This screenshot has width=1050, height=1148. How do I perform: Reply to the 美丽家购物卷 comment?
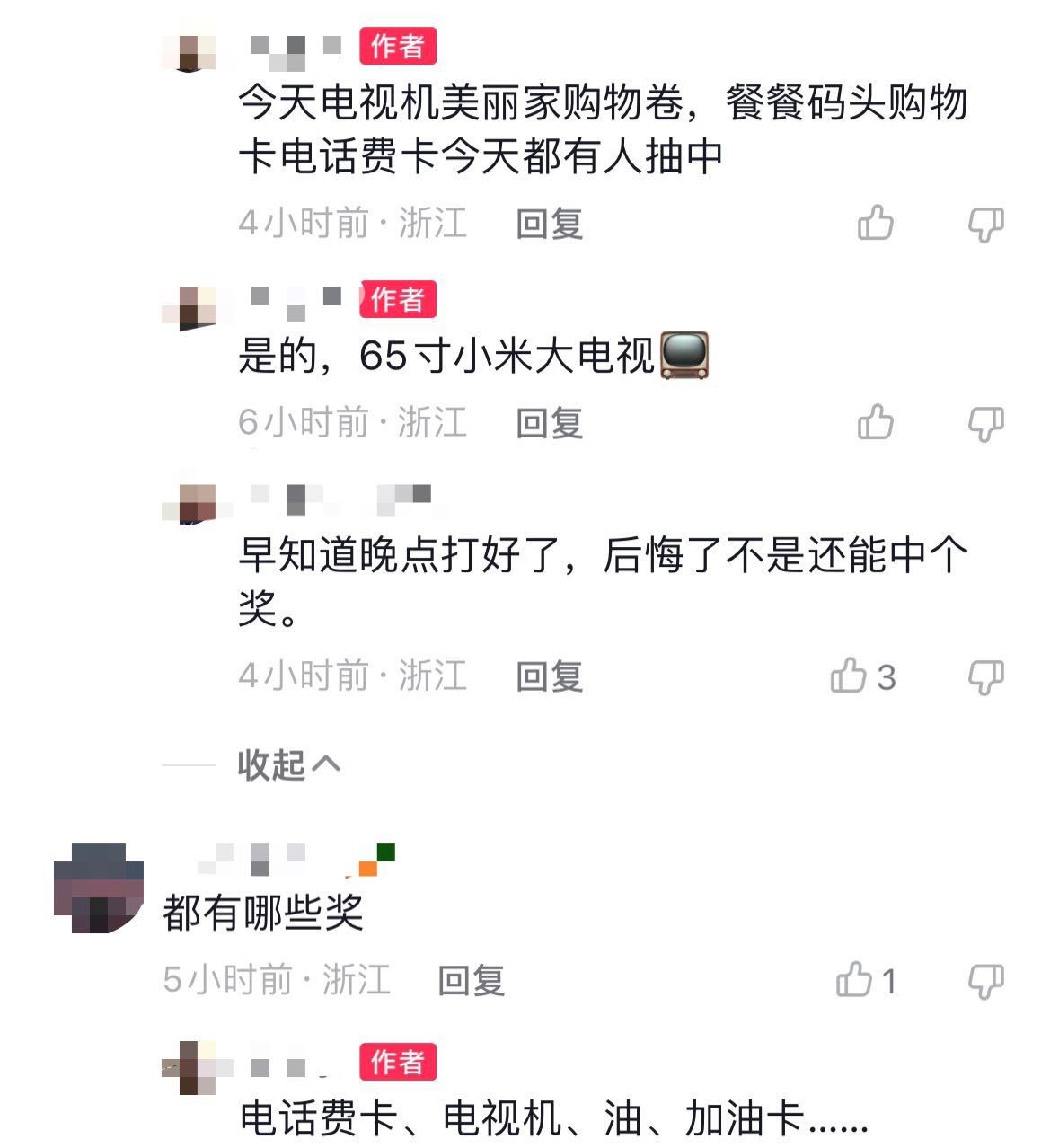tap(549, 224)
